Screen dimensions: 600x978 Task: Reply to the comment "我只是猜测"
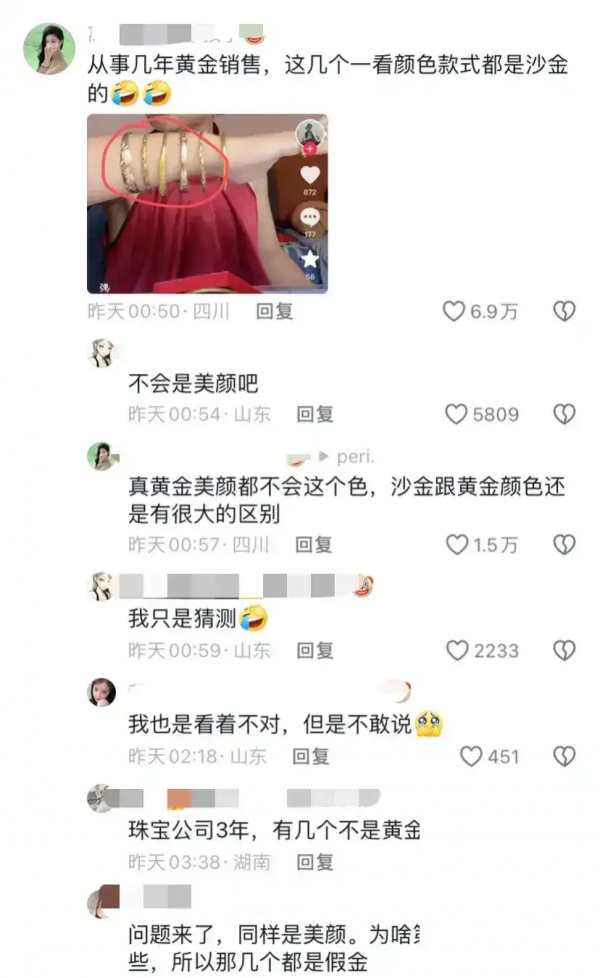[x=314, y=651]
